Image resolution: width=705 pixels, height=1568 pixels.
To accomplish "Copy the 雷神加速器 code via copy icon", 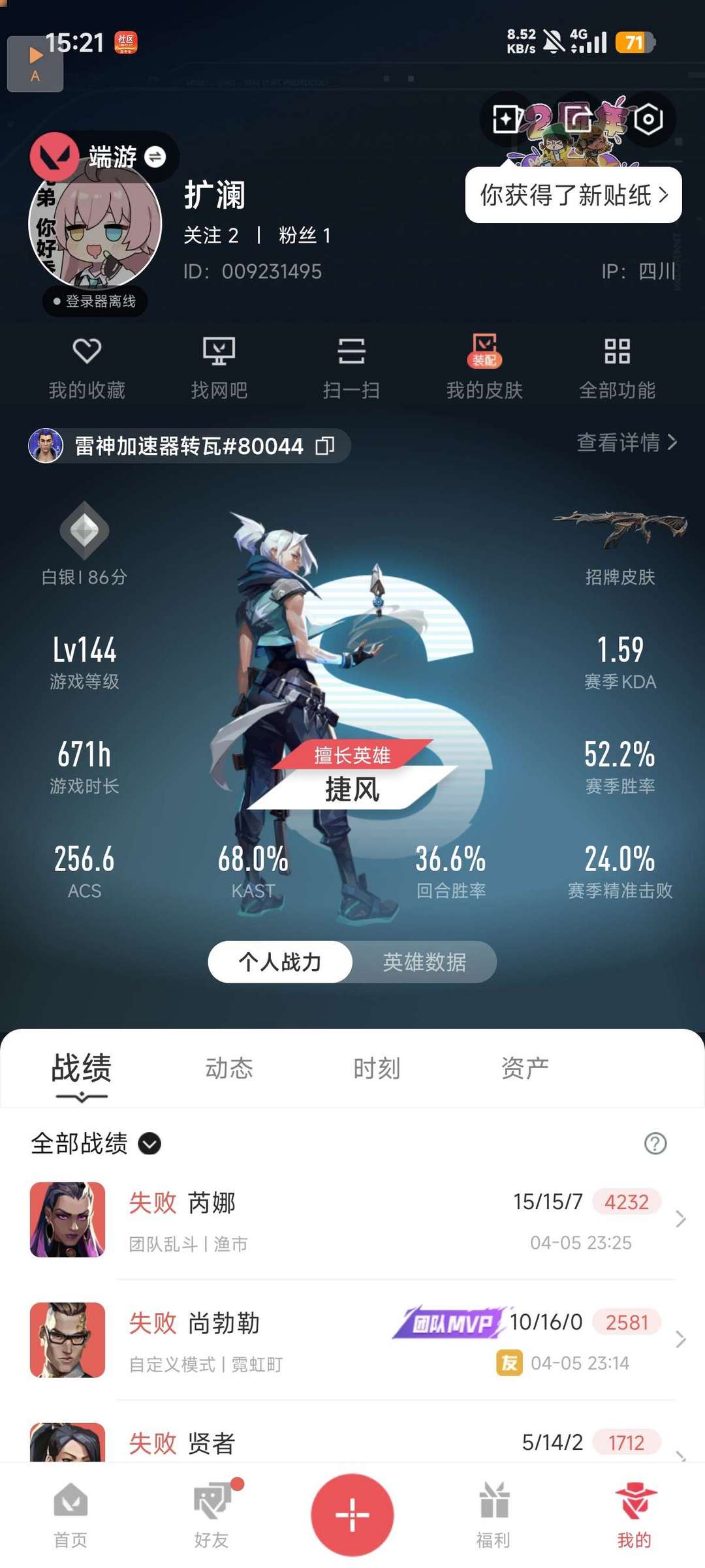I will coord(324,445).
